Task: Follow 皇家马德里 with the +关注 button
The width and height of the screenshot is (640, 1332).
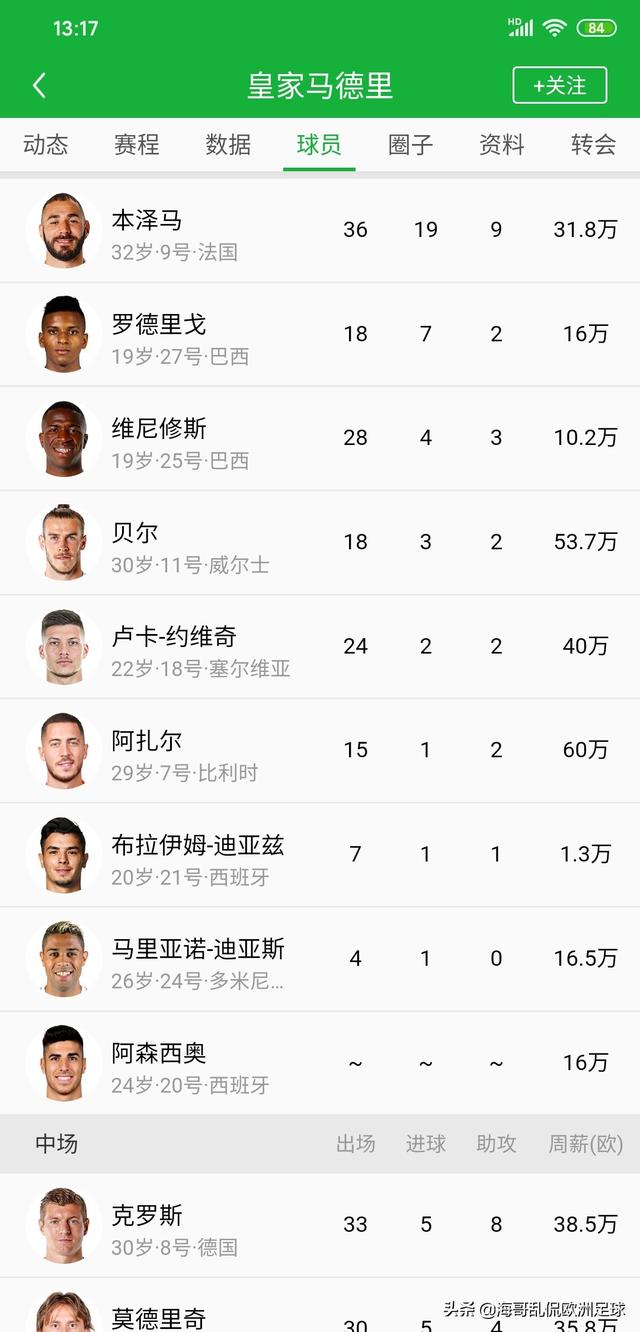Action: 559,86
